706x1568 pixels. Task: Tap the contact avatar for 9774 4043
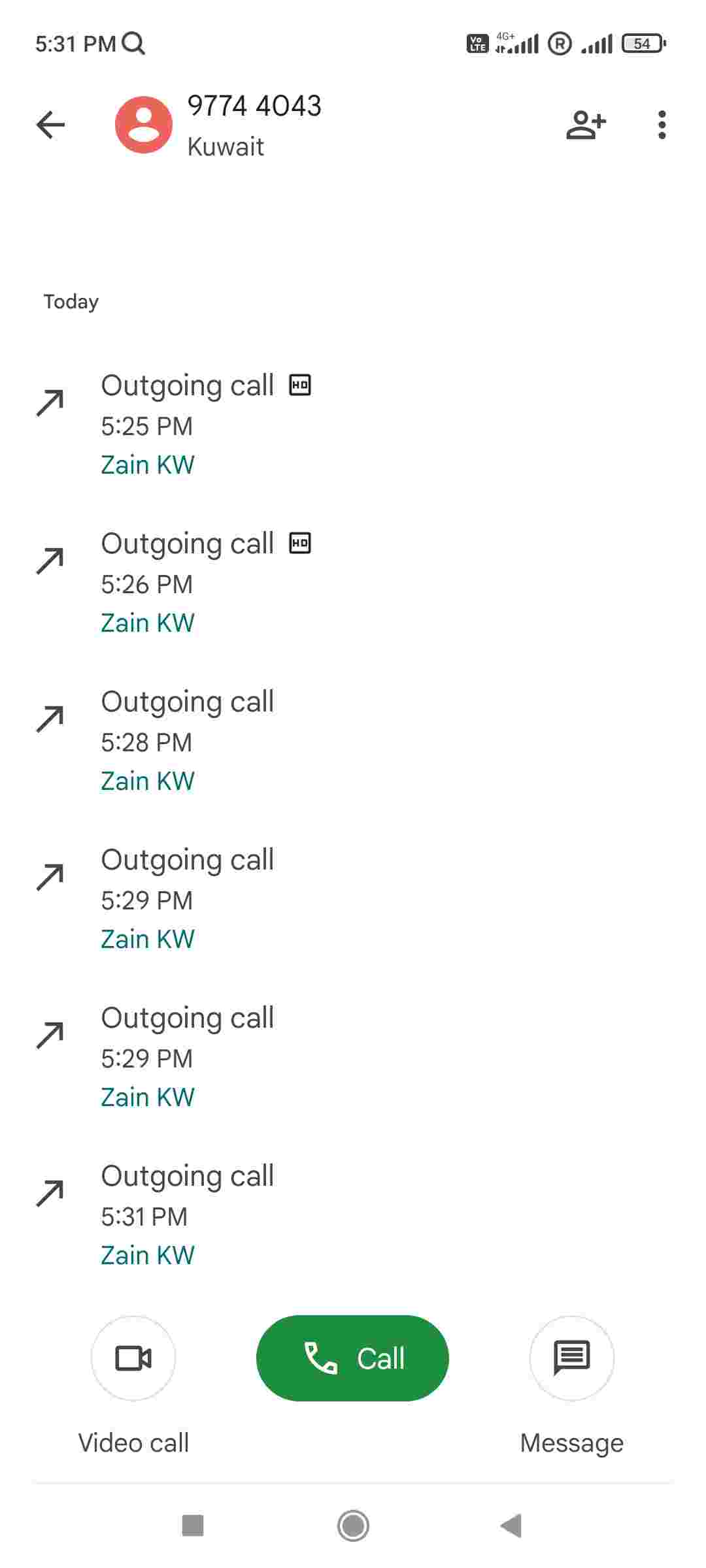point(144,125)
